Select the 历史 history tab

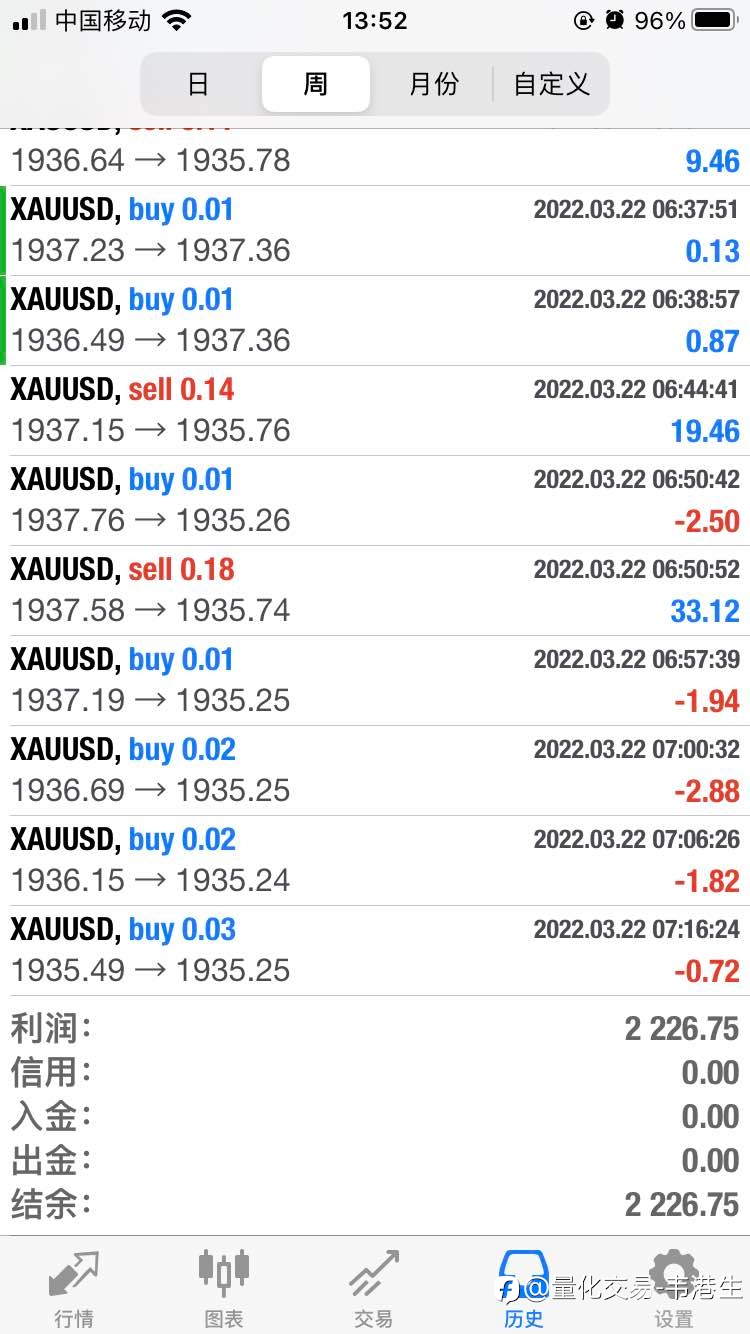pos(524,1288)
